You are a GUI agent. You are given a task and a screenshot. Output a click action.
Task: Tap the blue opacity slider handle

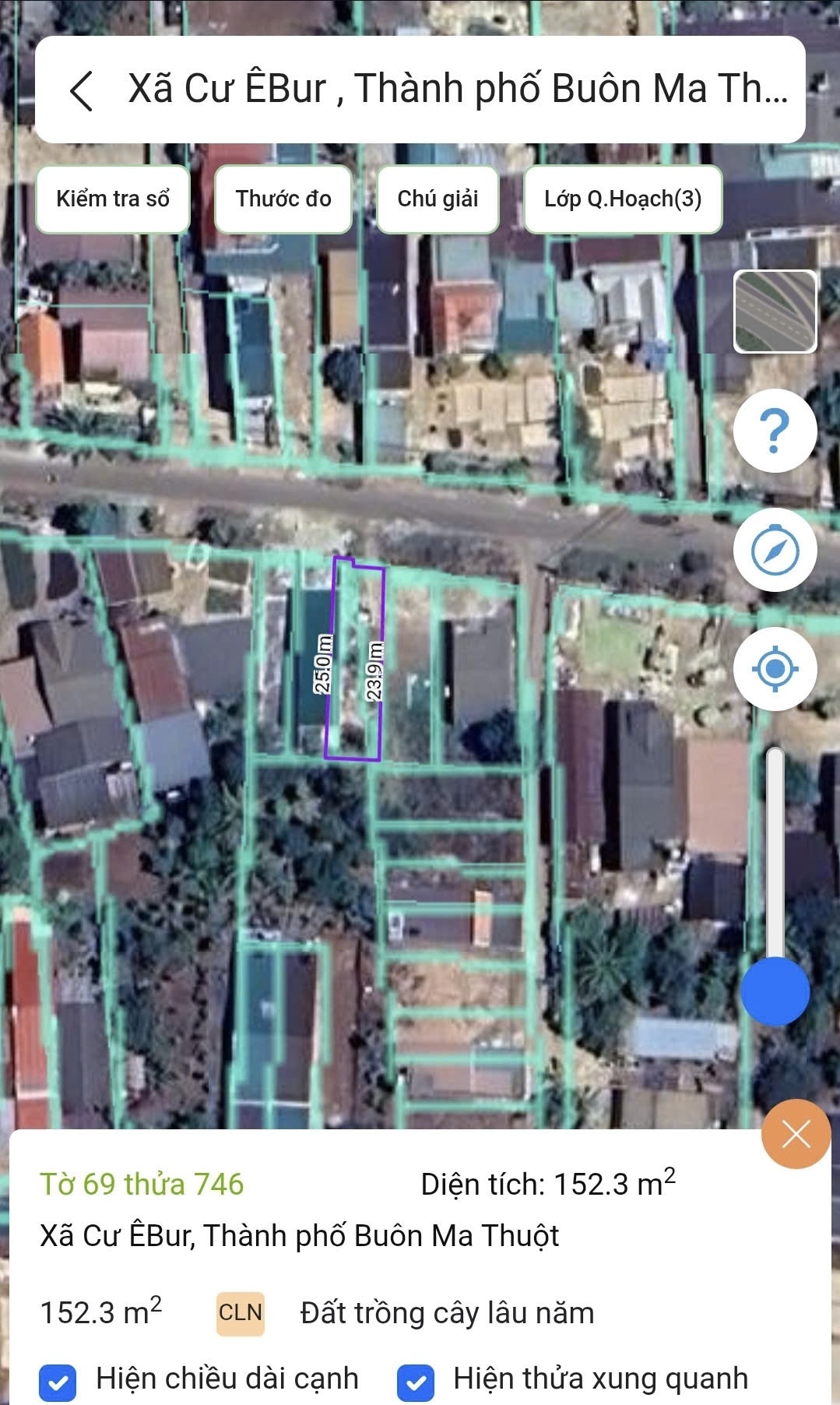tap(775, 991)
